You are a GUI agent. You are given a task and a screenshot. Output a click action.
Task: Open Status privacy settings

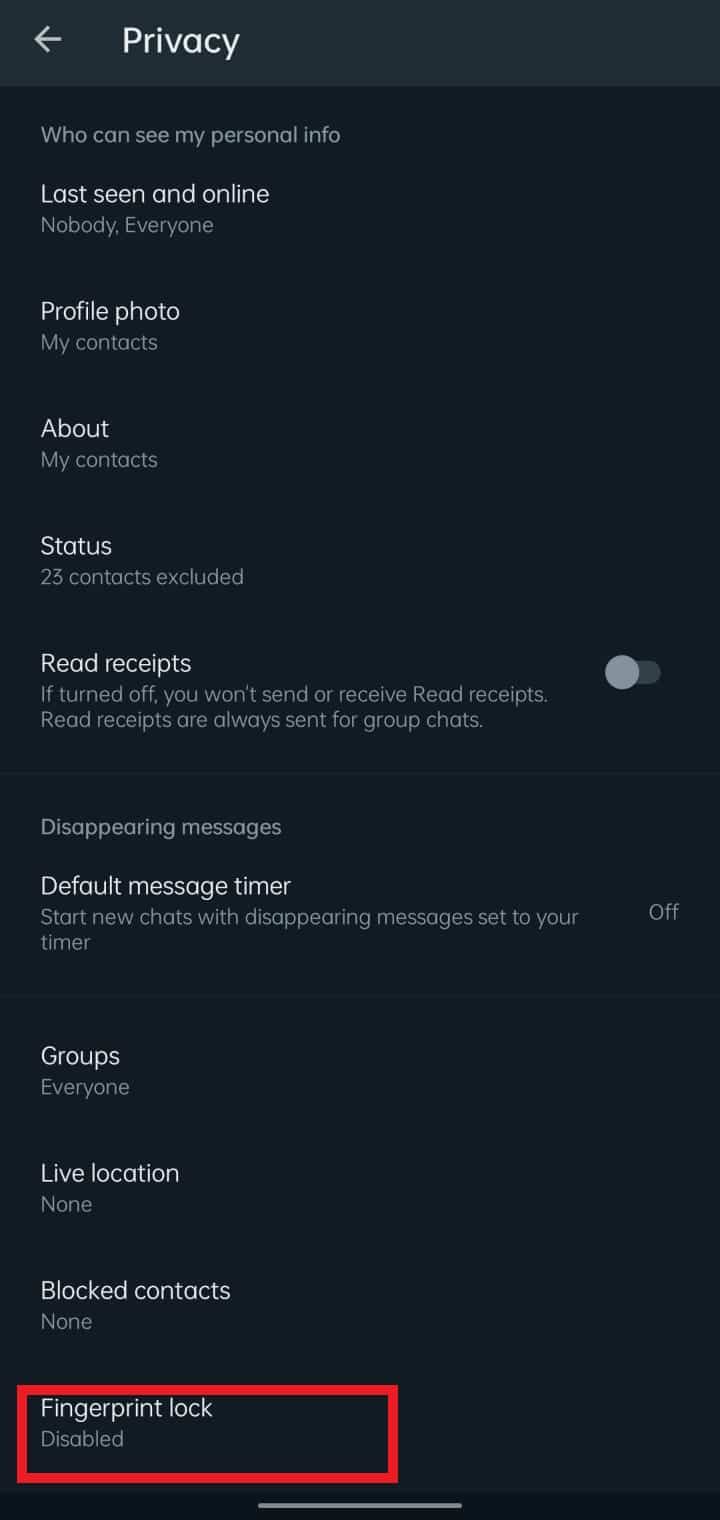click(360, 560)
